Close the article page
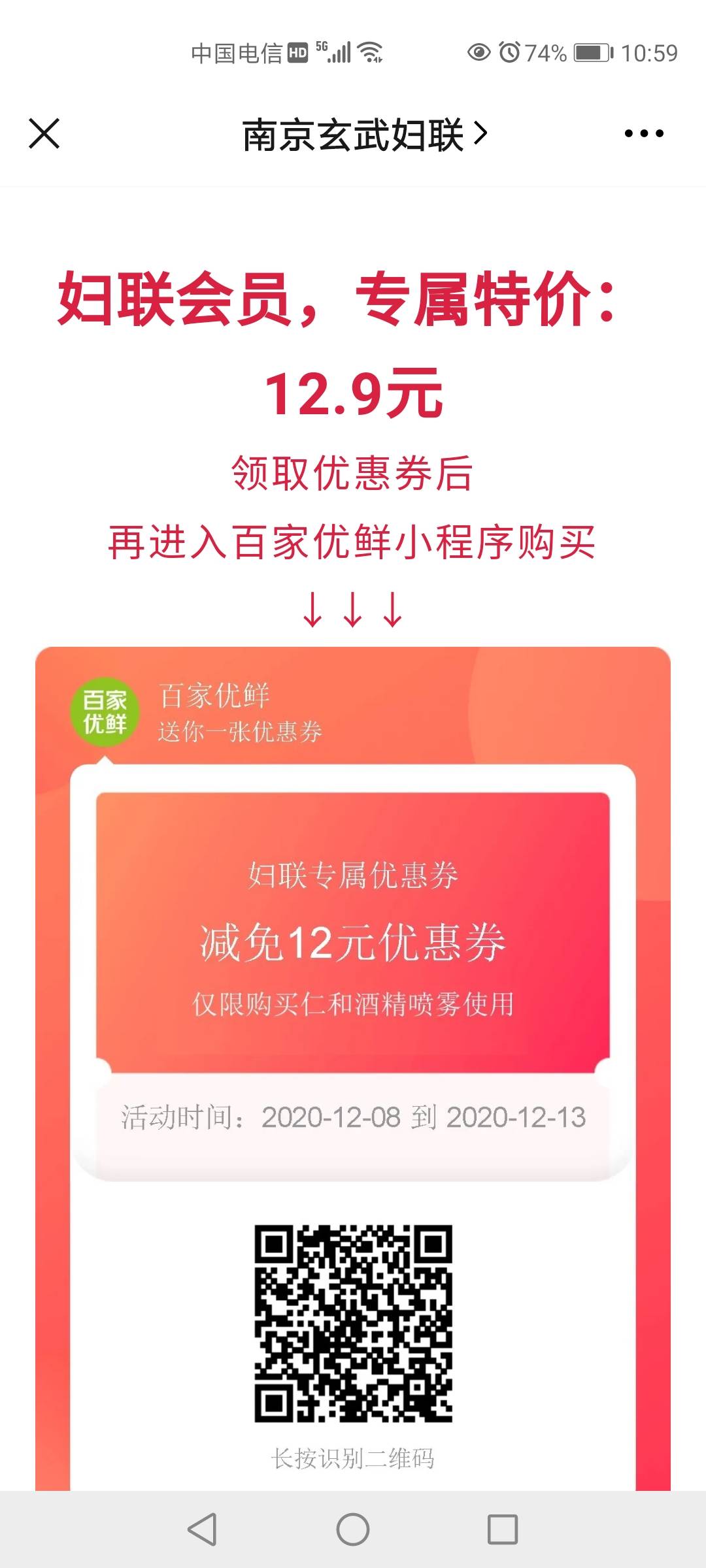 [x=44, y=134]
